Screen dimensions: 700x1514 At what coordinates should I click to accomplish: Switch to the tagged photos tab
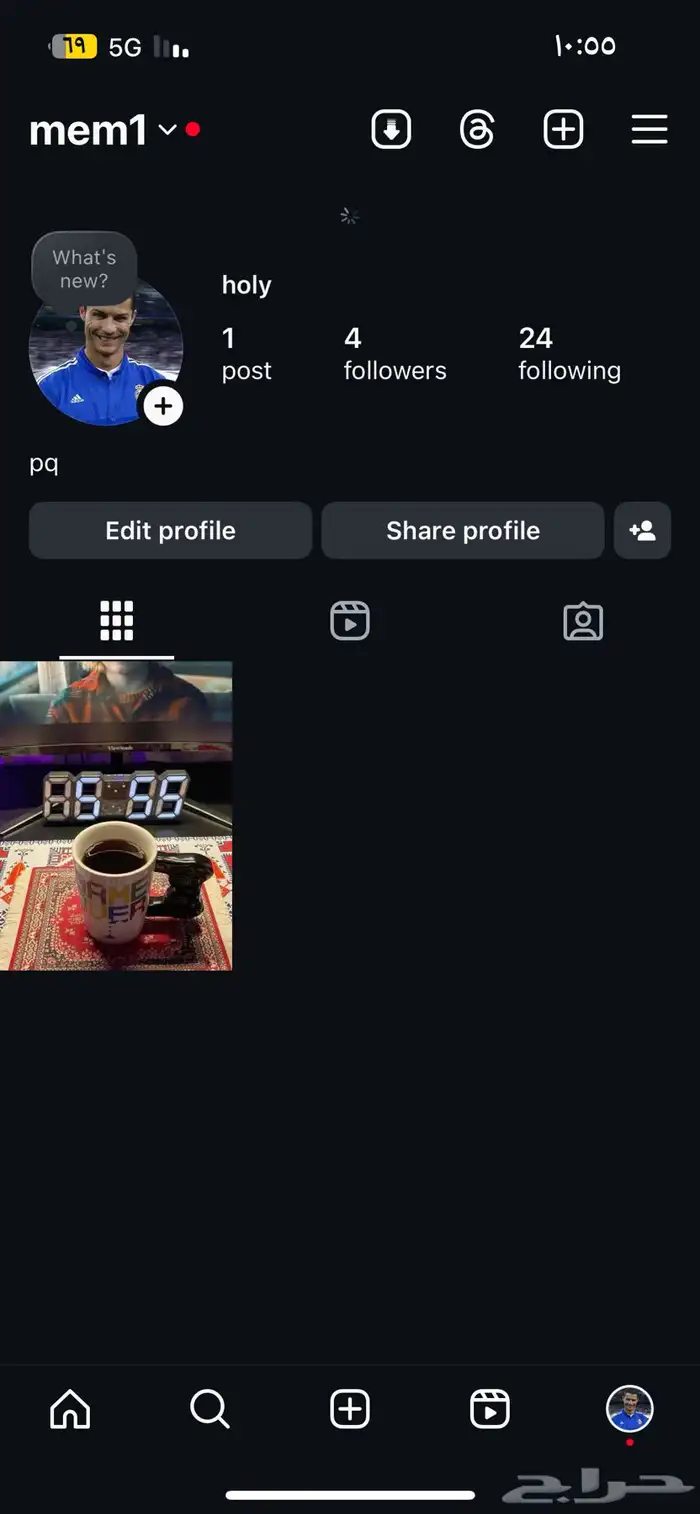click(x=583, y=621)
